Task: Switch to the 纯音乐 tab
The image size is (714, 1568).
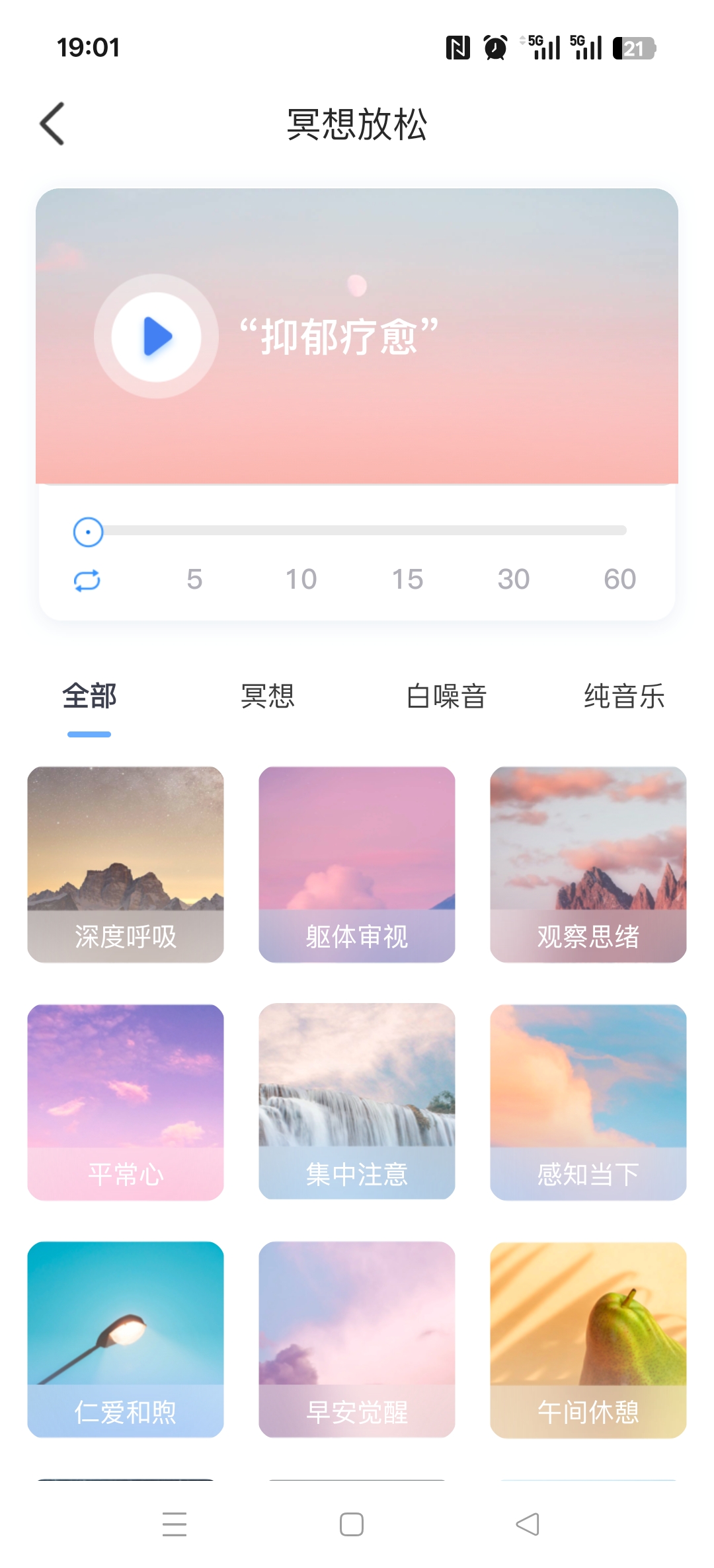Action: [624, 696]
